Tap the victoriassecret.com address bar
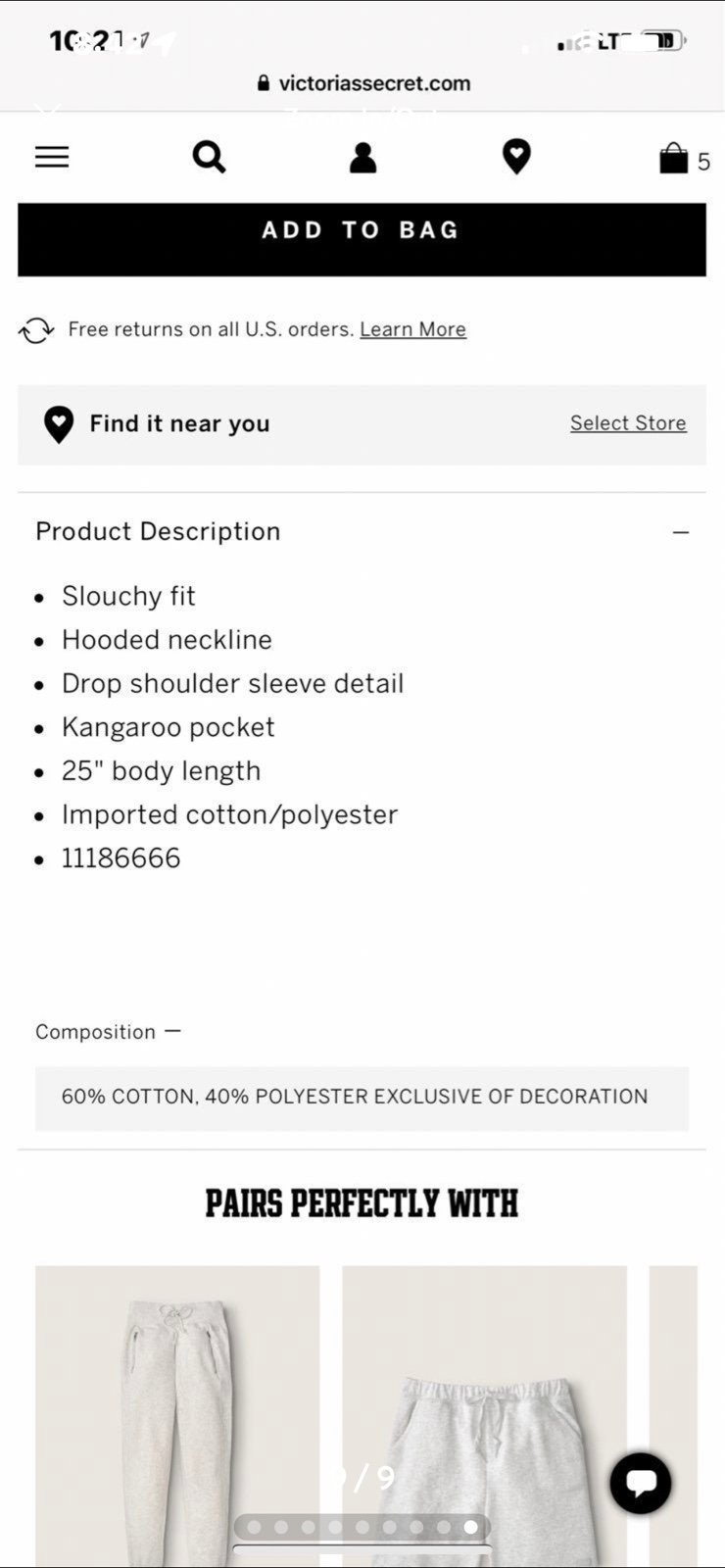Screen dimensions: 725x1568 point(363,83)
